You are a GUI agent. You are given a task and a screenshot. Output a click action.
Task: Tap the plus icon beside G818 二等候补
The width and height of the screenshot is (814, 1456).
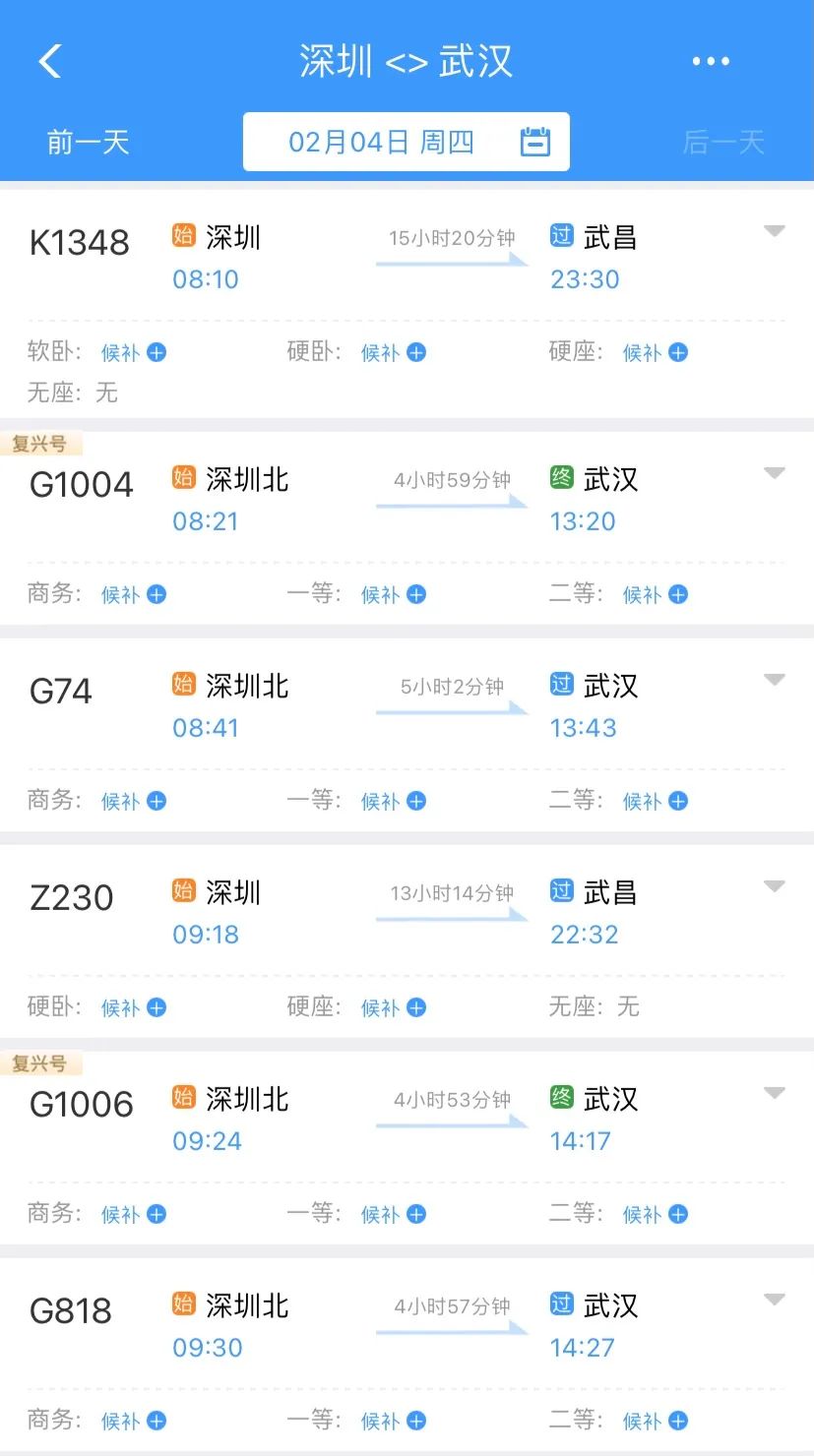pyautogui.click(x=679, y=1421)
